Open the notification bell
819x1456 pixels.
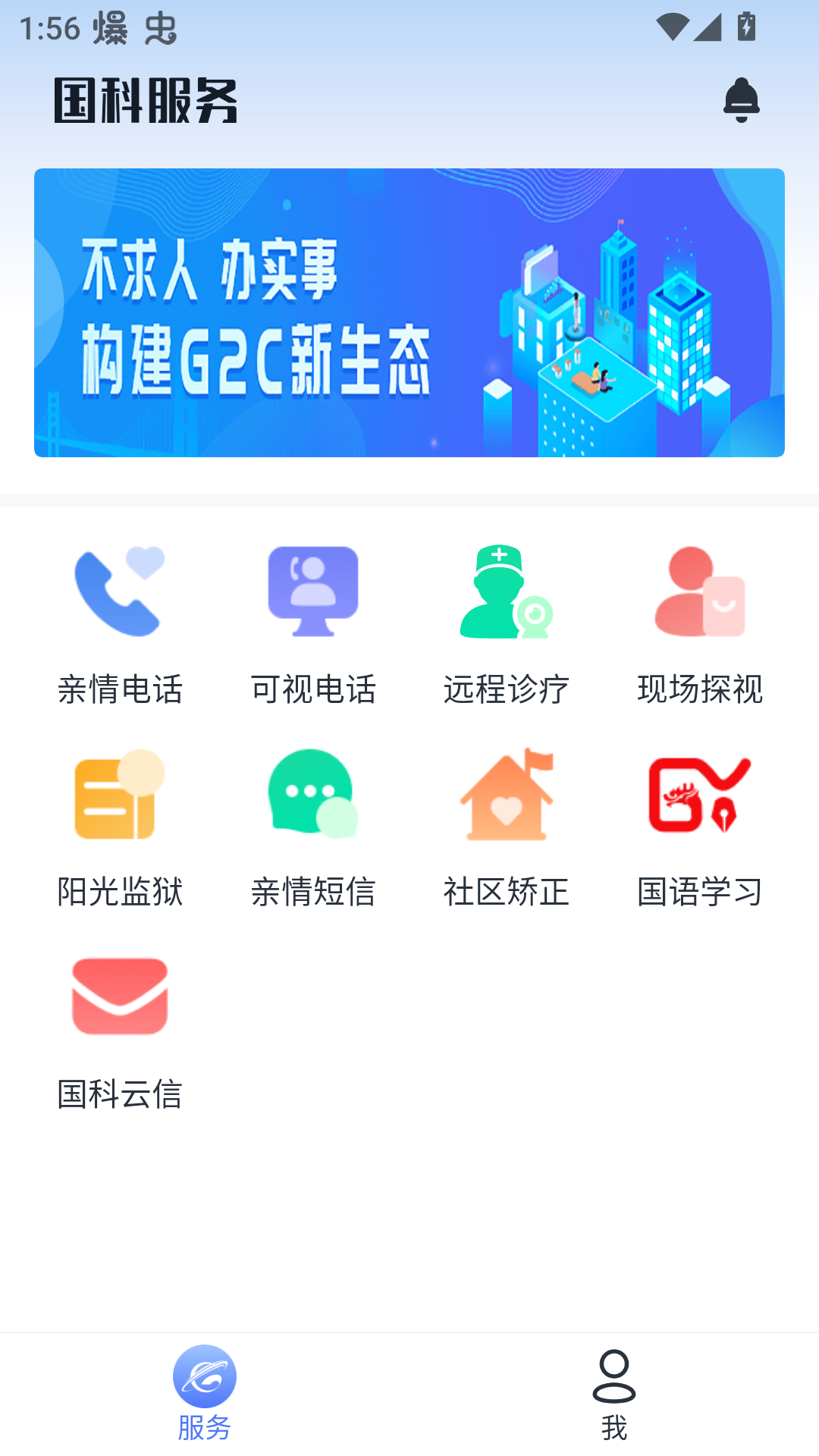coord(743,99)
